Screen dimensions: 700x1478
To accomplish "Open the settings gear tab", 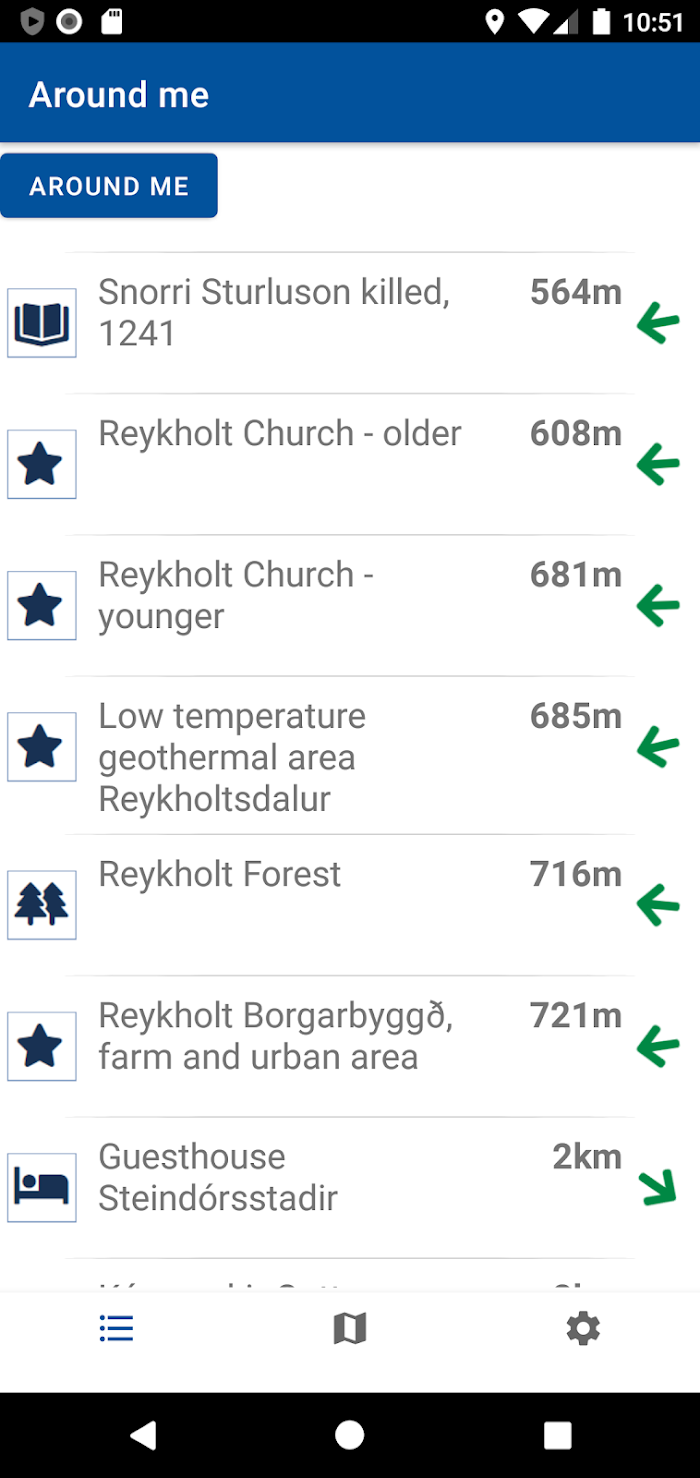I will tap(583, 1328).
